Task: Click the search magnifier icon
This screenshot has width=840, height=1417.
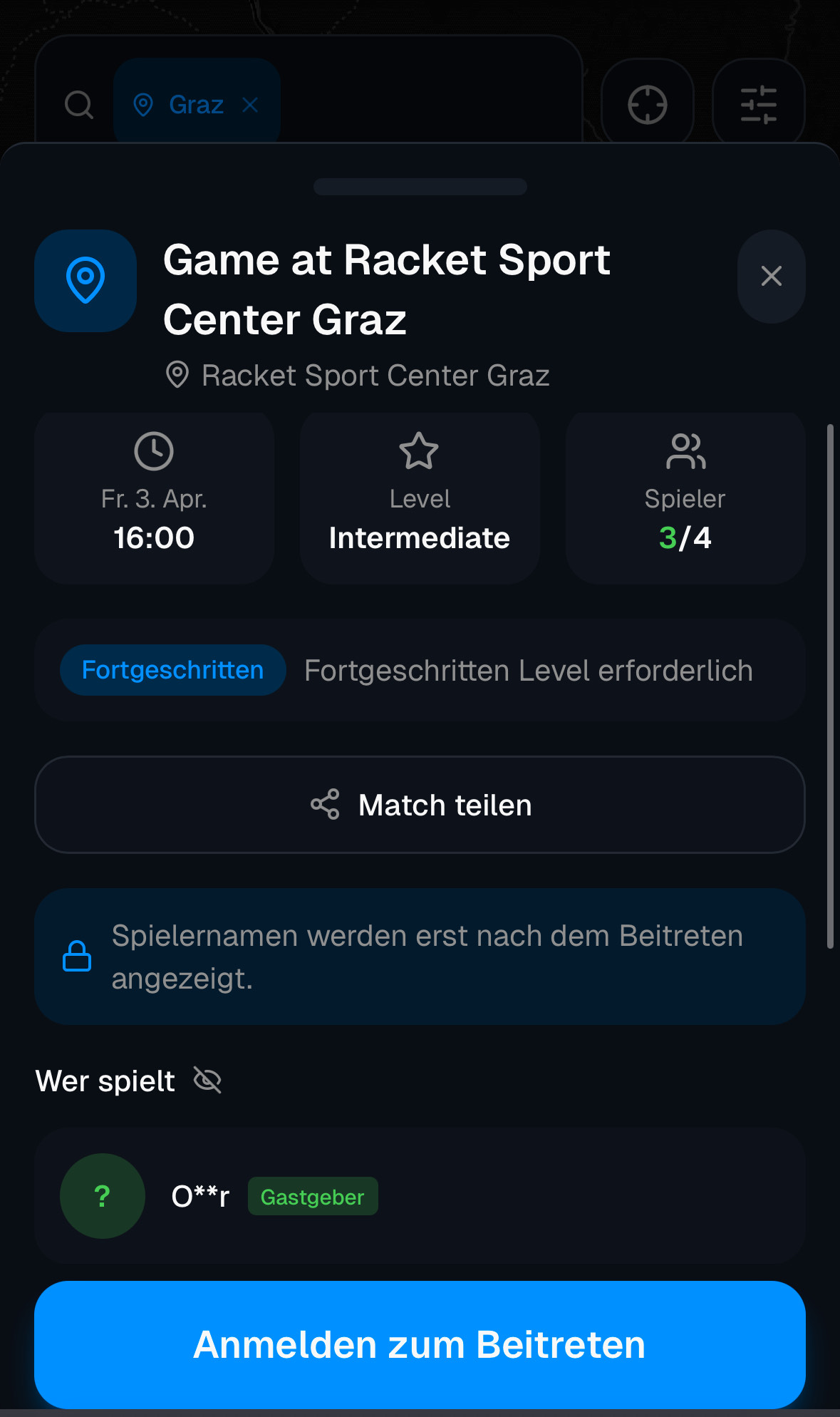Action: tap(79, 104)
